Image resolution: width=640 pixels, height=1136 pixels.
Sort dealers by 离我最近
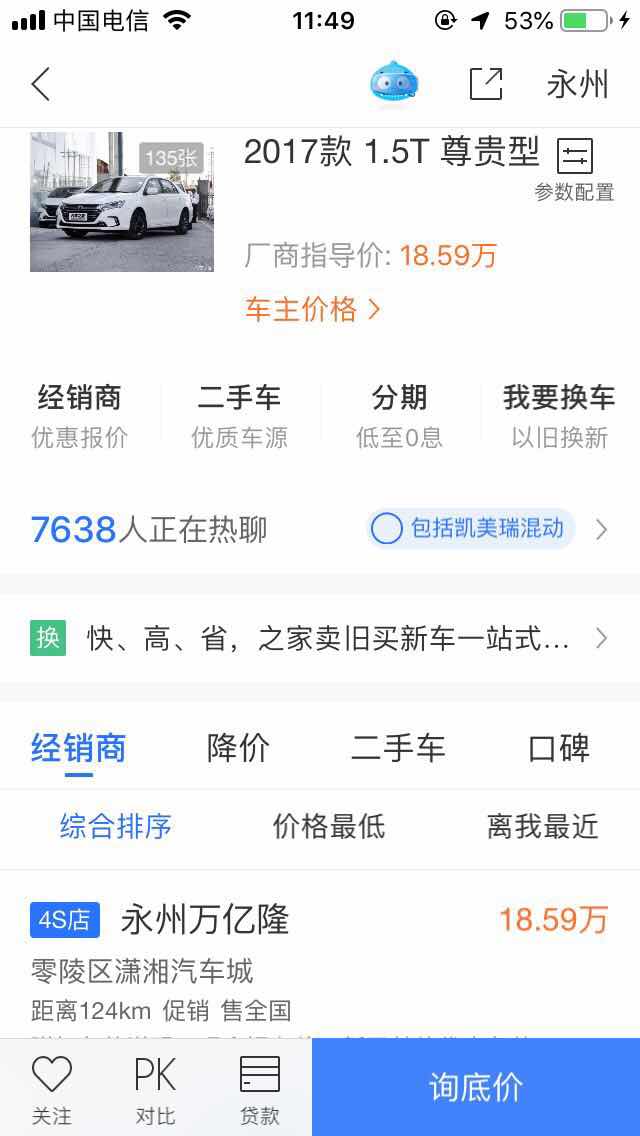click(542, 826)
